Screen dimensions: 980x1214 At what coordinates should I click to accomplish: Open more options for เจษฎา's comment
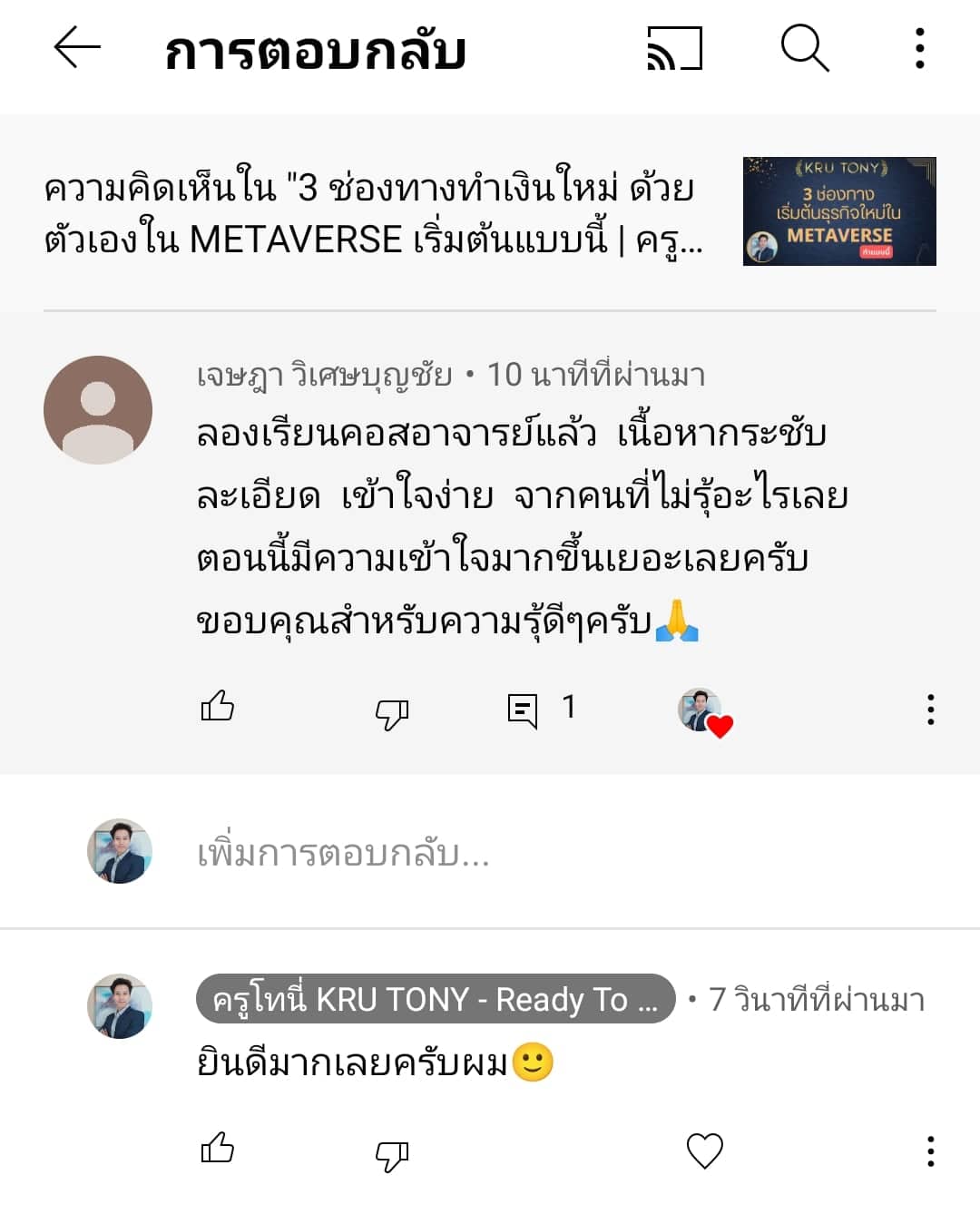[930, 710]
